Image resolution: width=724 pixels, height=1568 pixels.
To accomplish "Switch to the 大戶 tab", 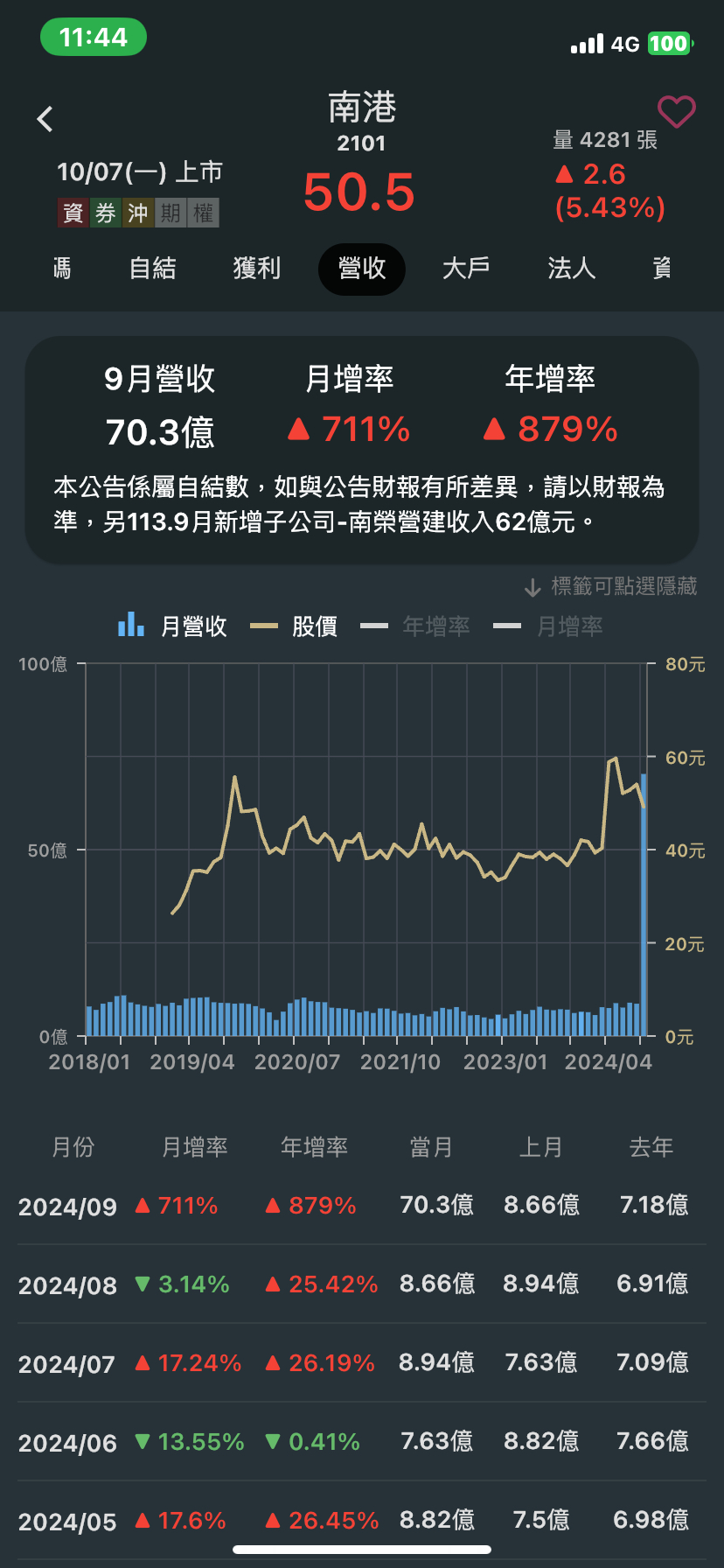I will 466,268.
